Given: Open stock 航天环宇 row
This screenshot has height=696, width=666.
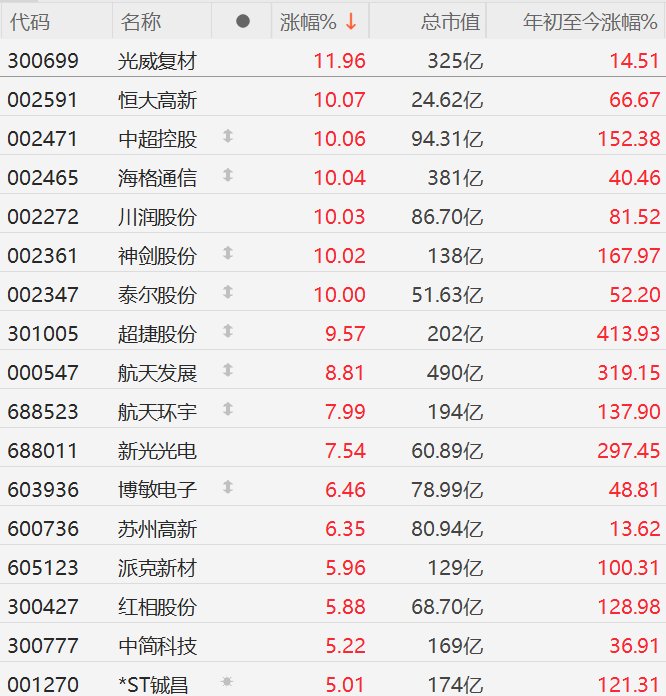Looking at the screenshot, I should tap(157, 412).
